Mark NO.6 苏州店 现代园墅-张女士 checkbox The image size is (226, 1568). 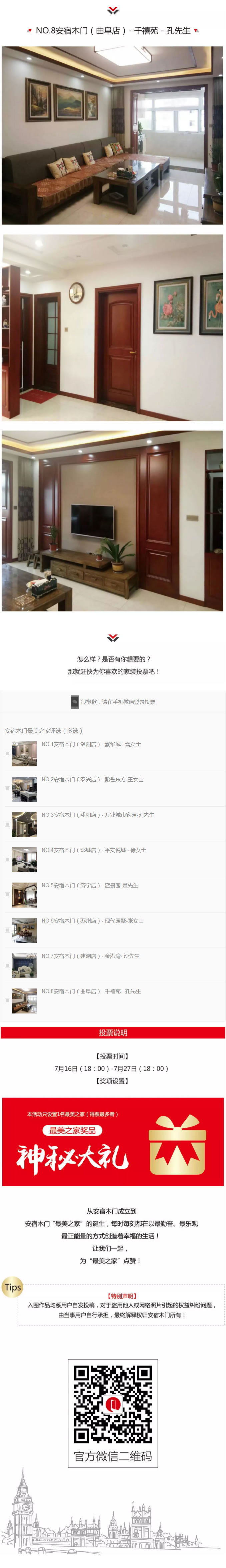pyautogui.click(x=7, y=930)
